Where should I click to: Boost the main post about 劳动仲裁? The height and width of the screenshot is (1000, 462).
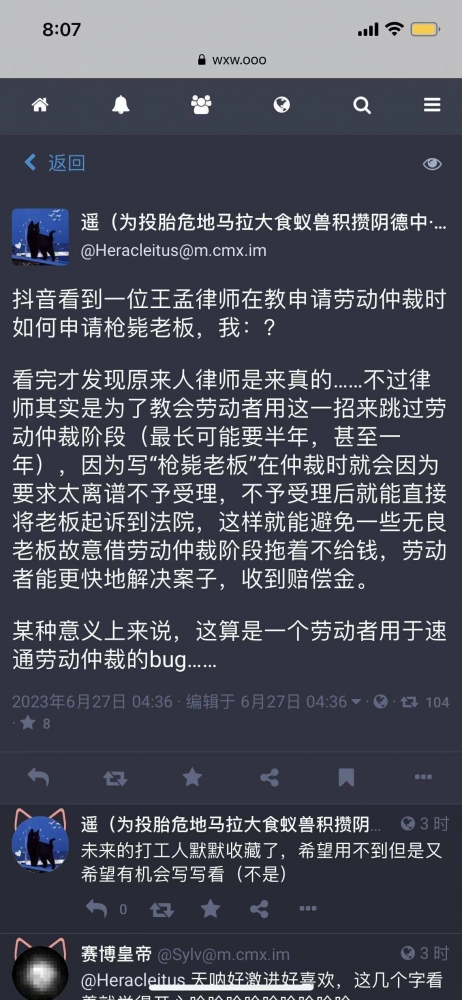(116, 777)
